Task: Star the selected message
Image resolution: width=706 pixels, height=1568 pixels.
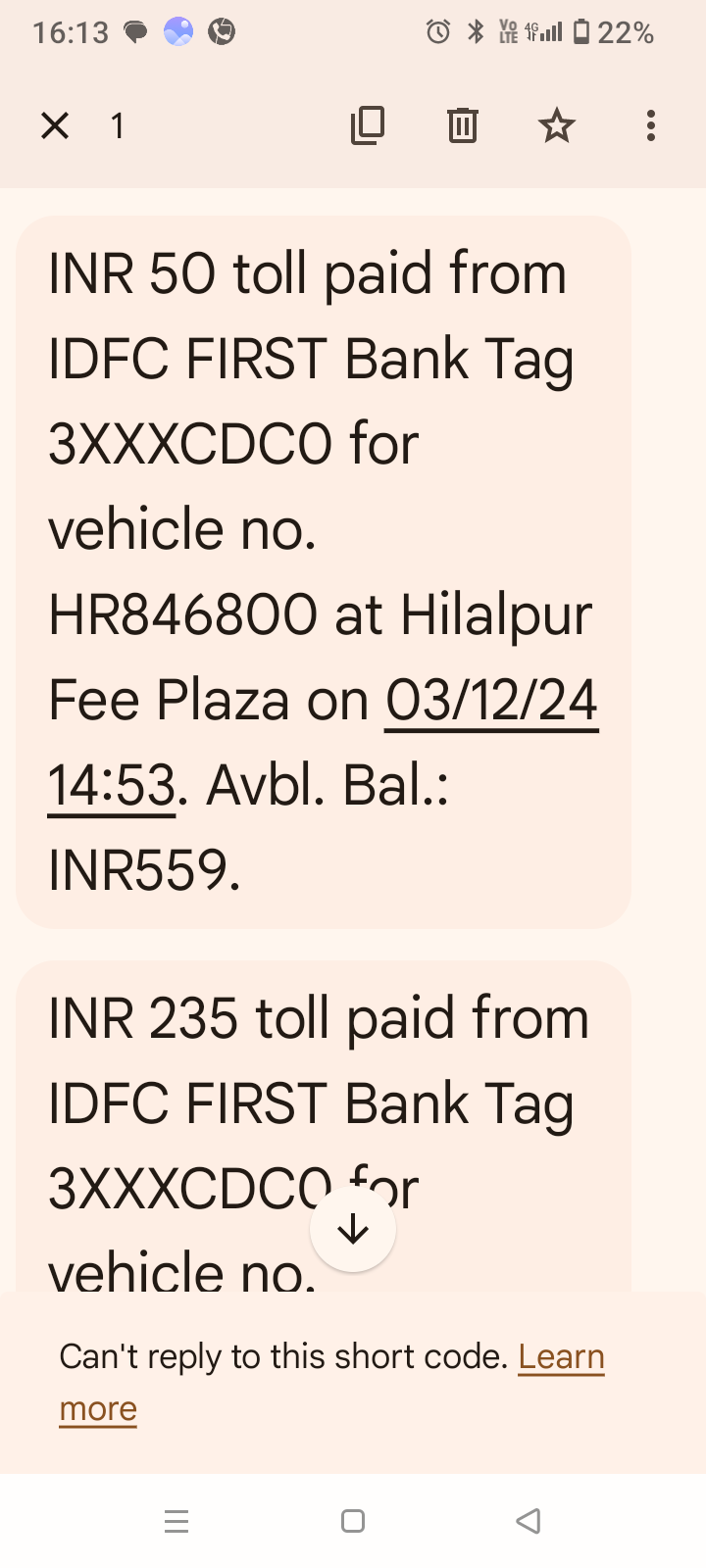Action: click(x=556, y=125)
